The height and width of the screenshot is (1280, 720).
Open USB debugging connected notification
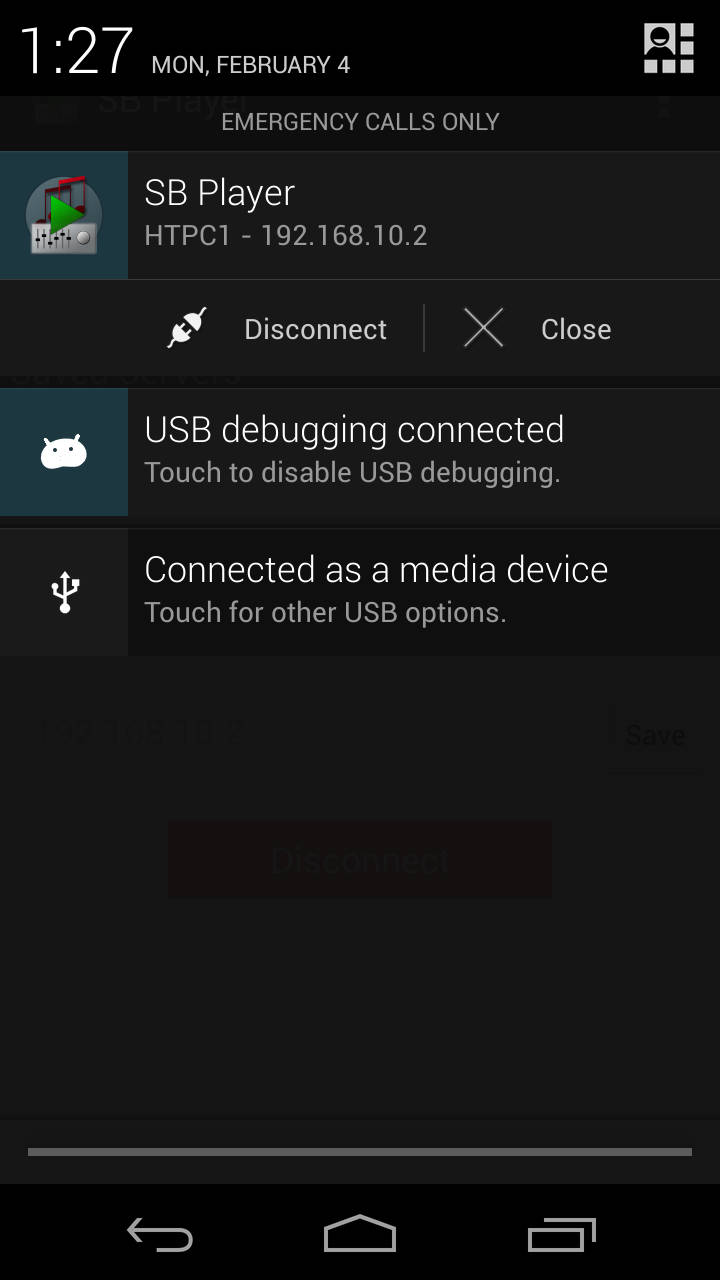[360, 452]
